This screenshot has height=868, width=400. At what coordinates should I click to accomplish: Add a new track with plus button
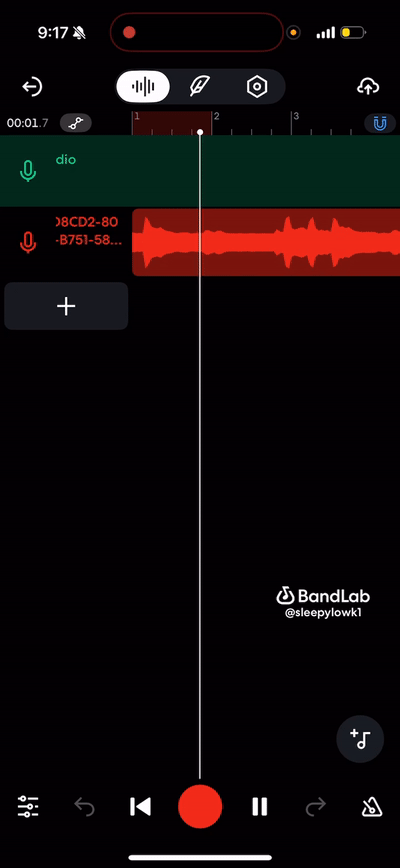(66, 306)
